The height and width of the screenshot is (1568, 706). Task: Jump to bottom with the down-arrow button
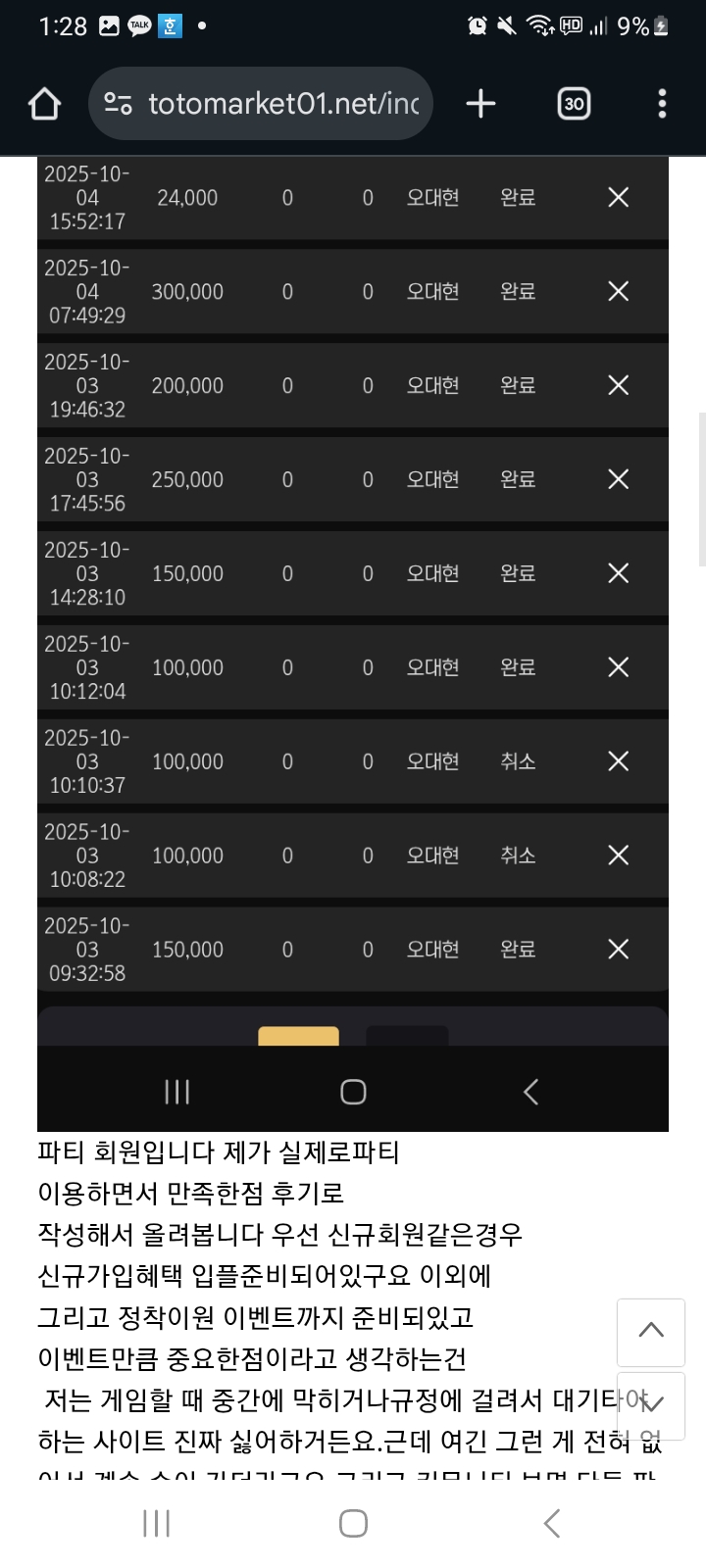point(651,1405)
